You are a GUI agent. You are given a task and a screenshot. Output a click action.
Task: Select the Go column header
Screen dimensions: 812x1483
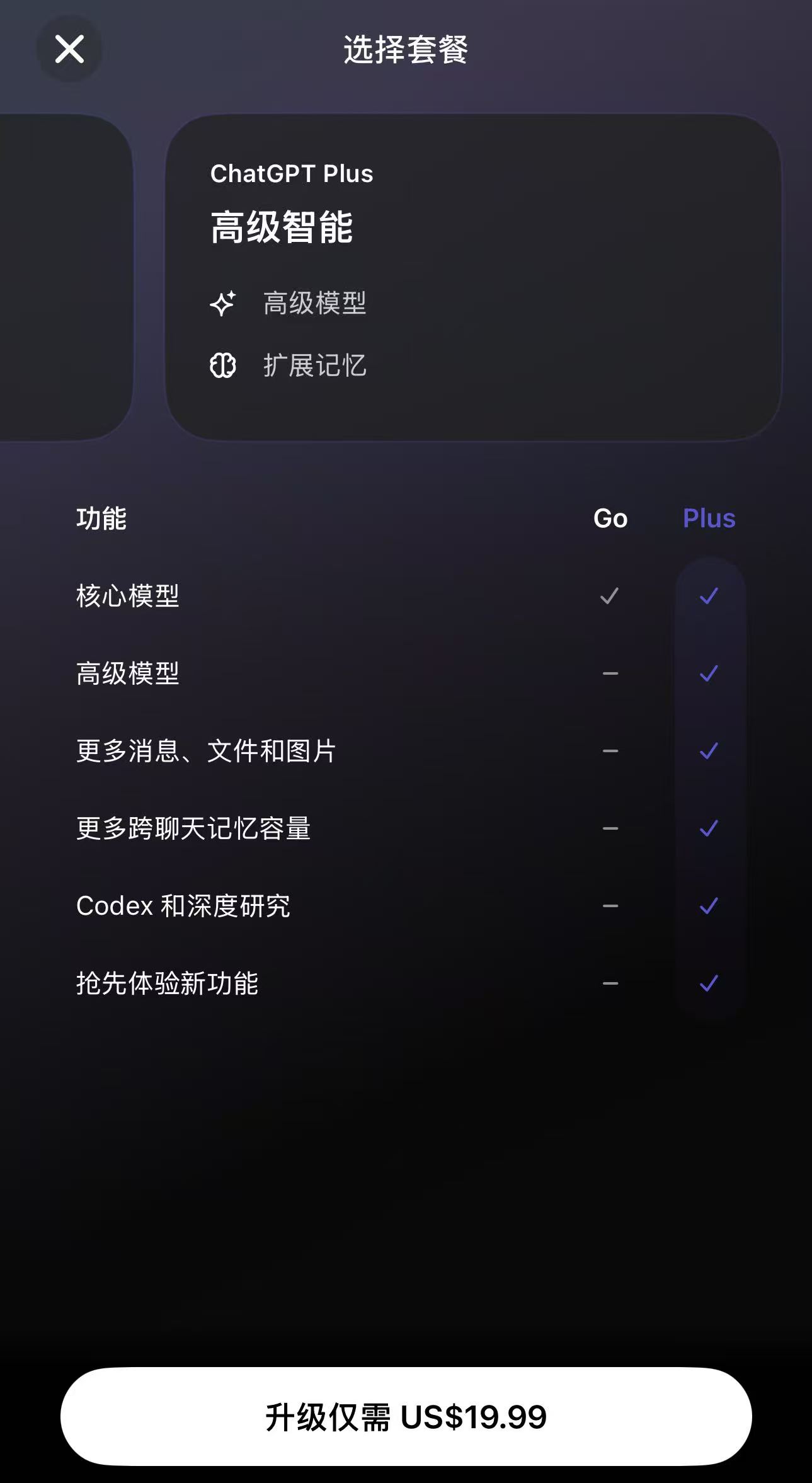pyautogui.click(x=609, y=519)
